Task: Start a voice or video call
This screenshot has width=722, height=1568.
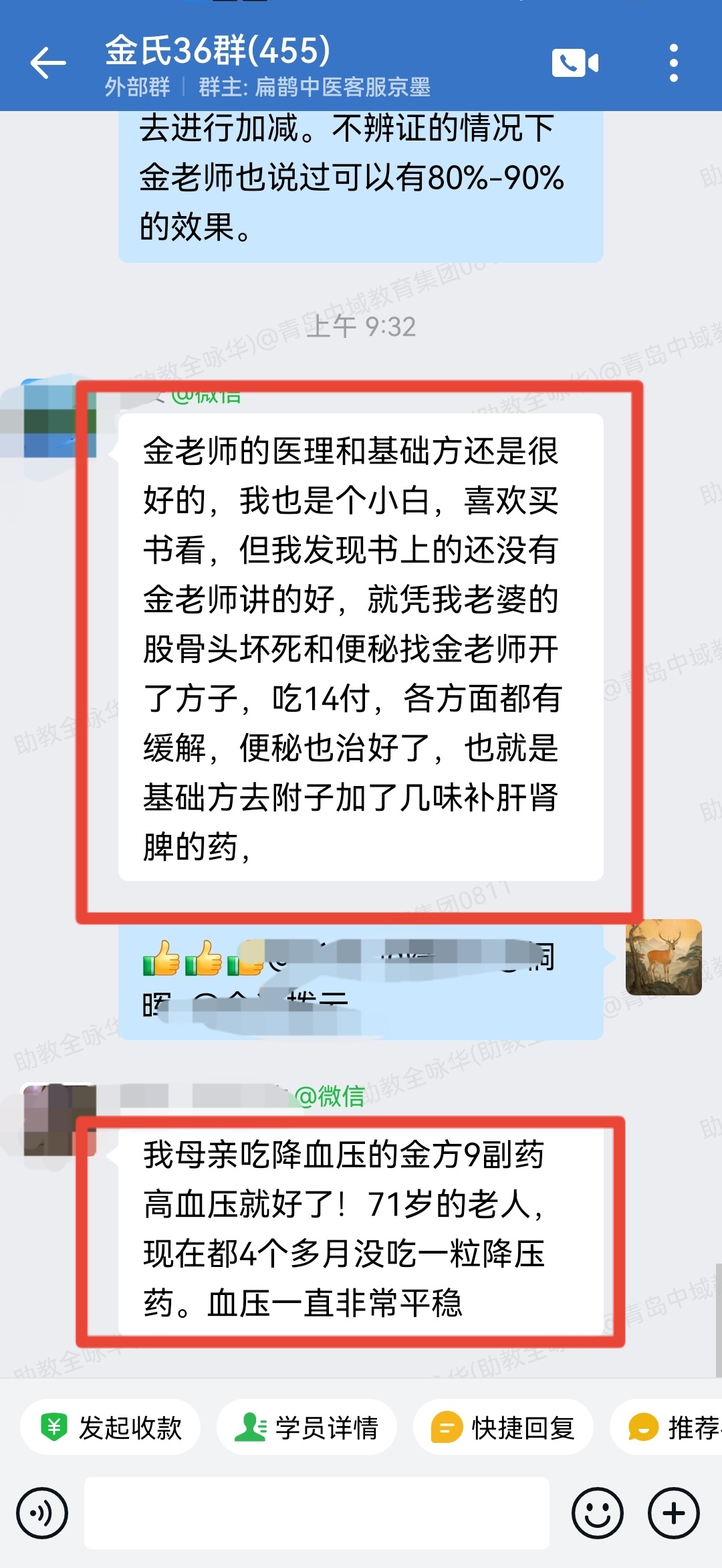Action: click(575, 64)
